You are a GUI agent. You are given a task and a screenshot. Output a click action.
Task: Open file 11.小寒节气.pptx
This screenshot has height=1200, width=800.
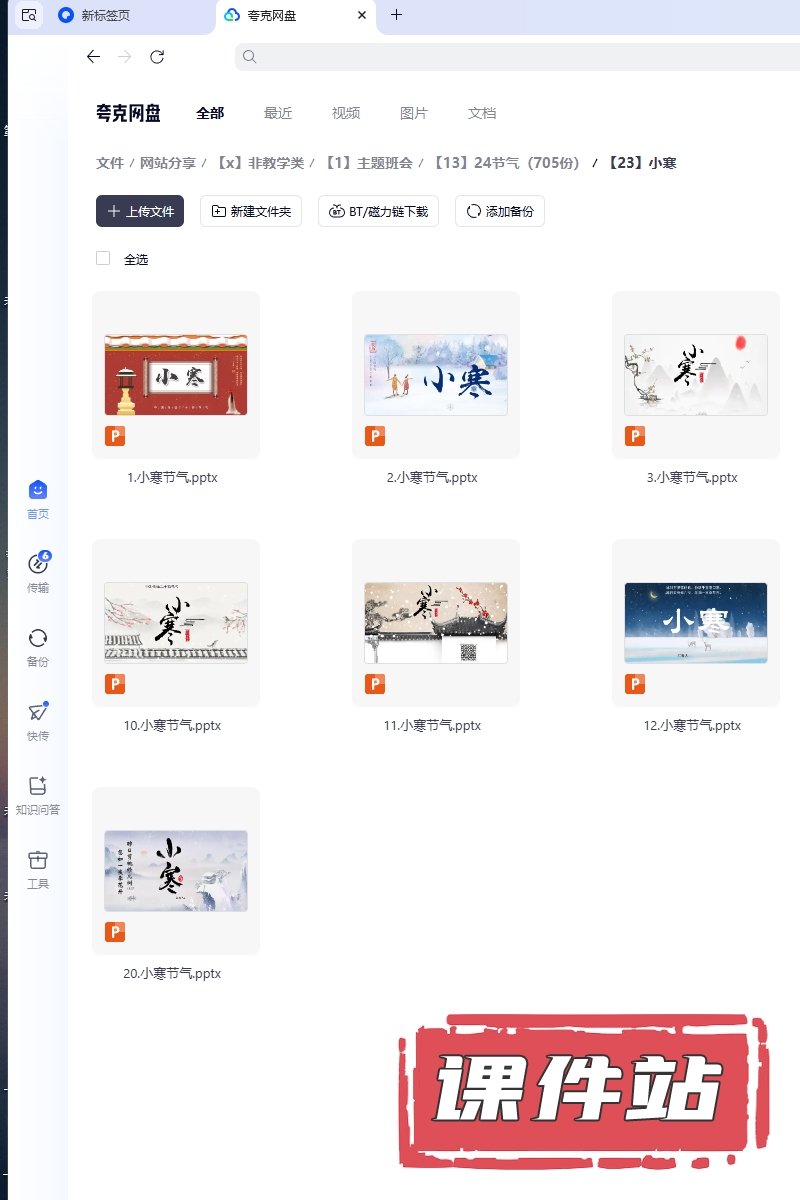tap(436, 623)
